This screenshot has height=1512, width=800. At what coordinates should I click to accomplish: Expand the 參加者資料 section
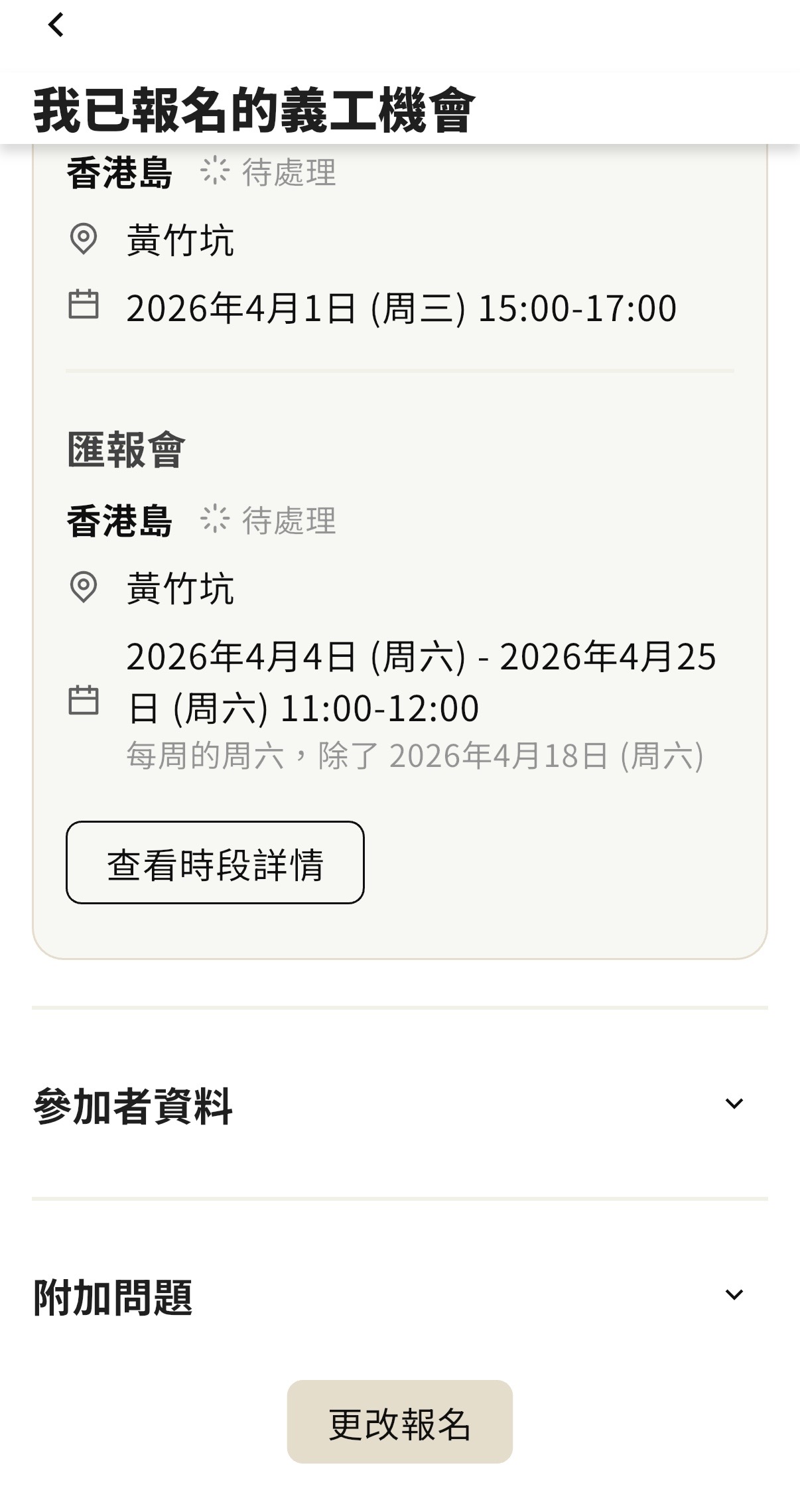734,1104
